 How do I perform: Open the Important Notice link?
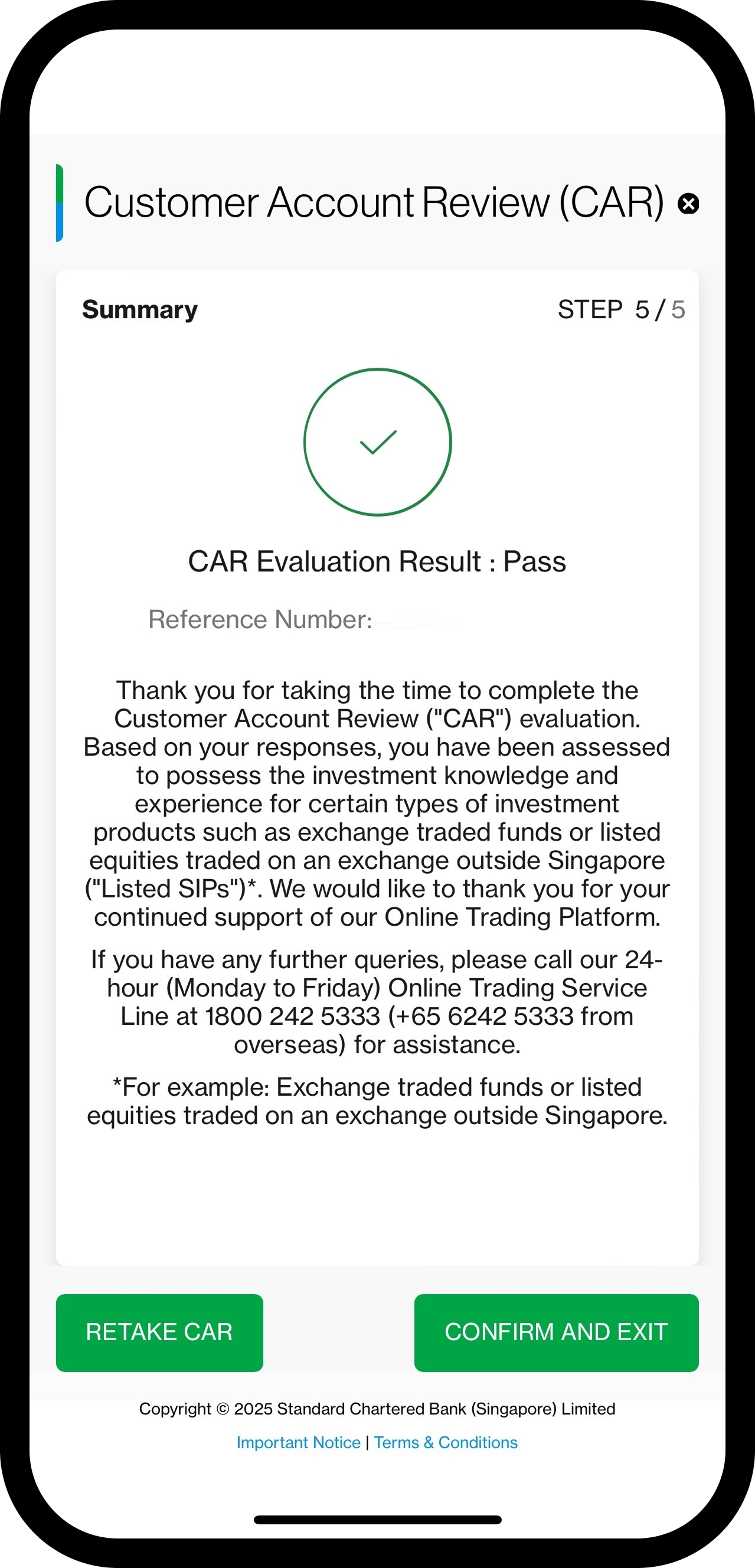pyautogui.click(x=298, y=1442)
